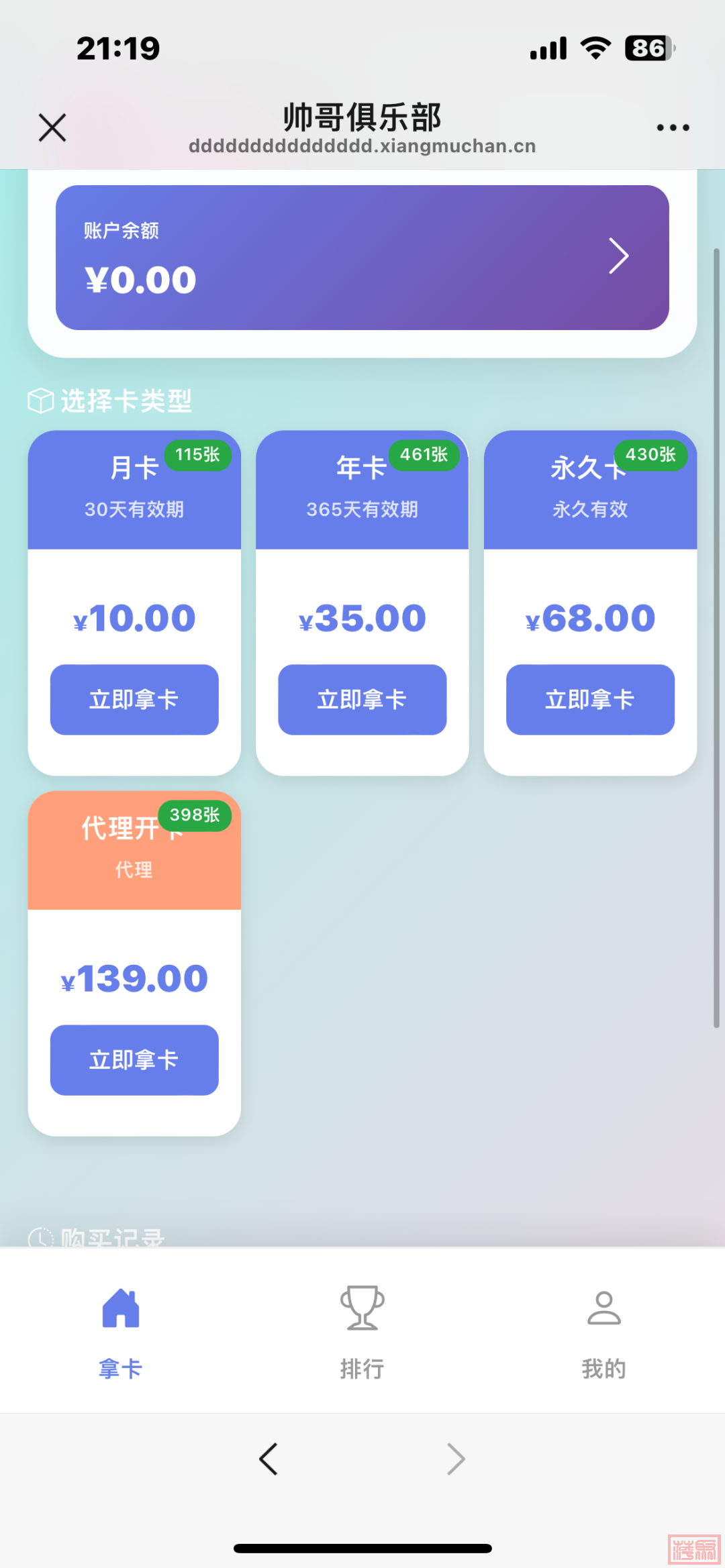725x1568 pixels.
Task: Close the 帅哥俱乐部 web page
Action: (x=52, y=127)
